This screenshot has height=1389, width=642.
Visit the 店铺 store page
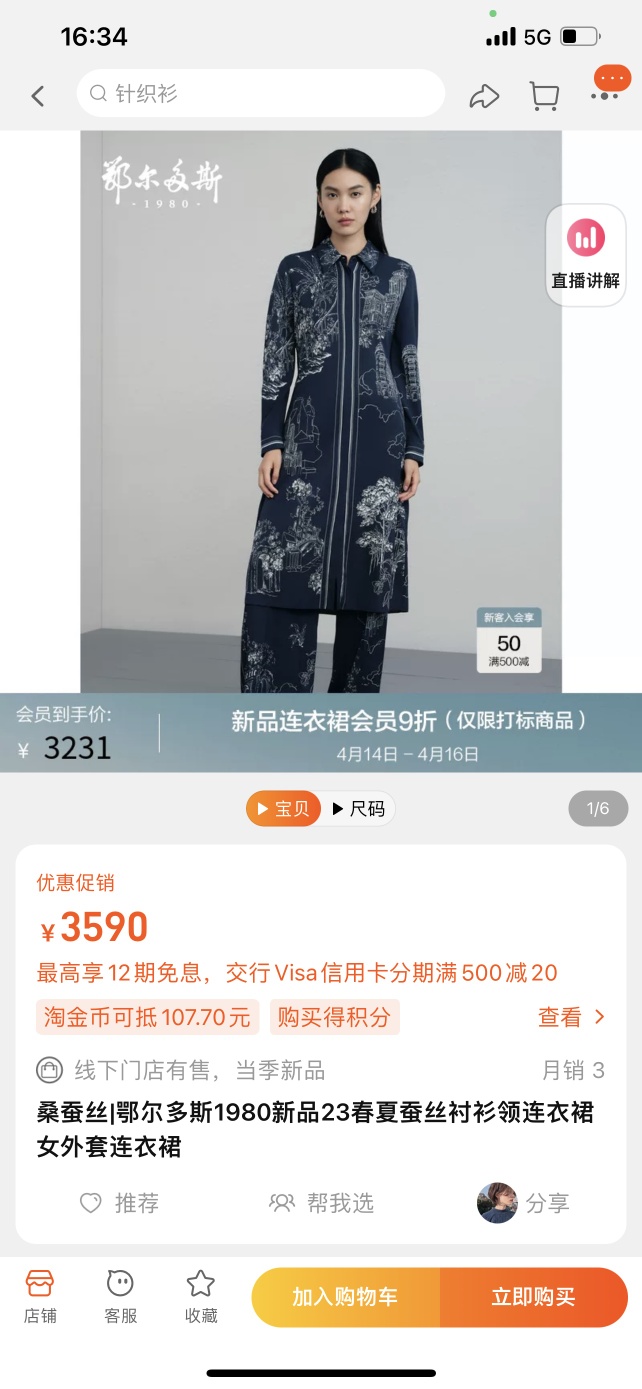40,1297
